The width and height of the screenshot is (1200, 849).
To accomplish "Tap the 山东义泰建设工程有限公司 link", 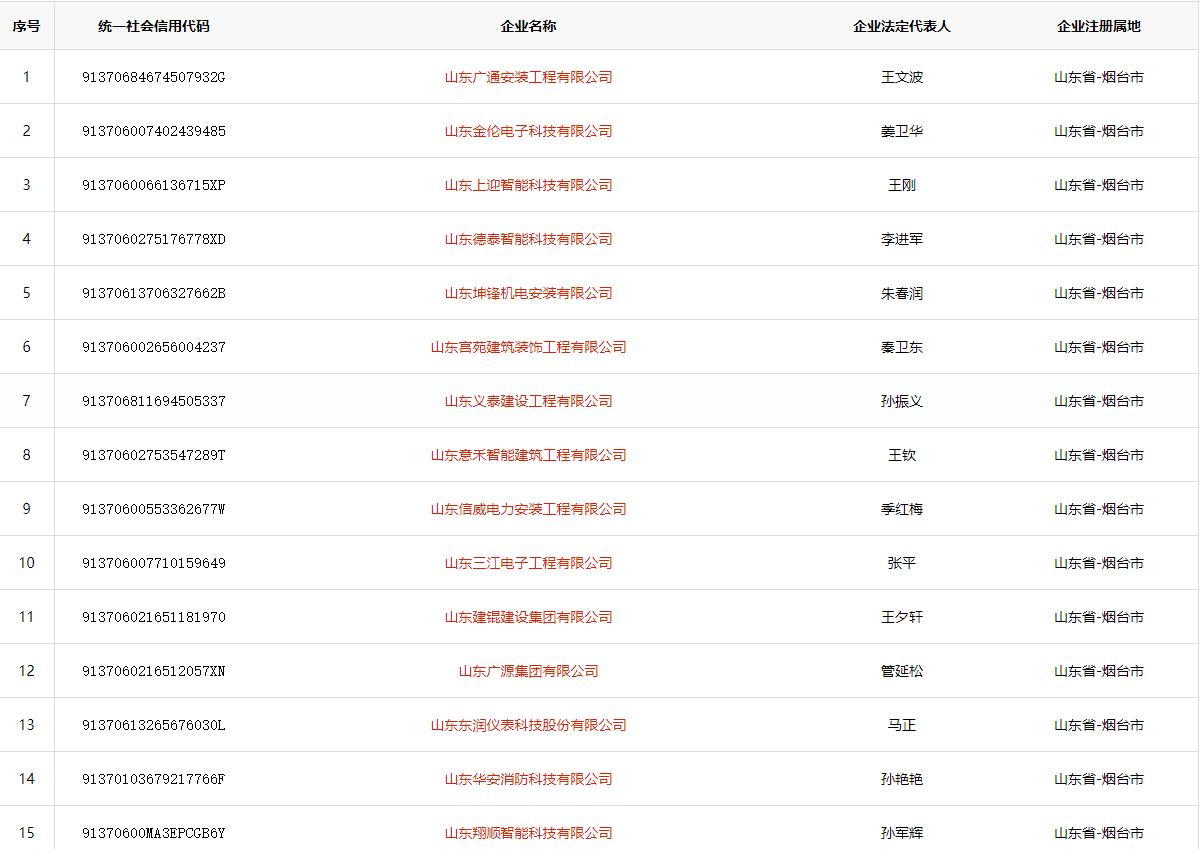I will point(528,401).
